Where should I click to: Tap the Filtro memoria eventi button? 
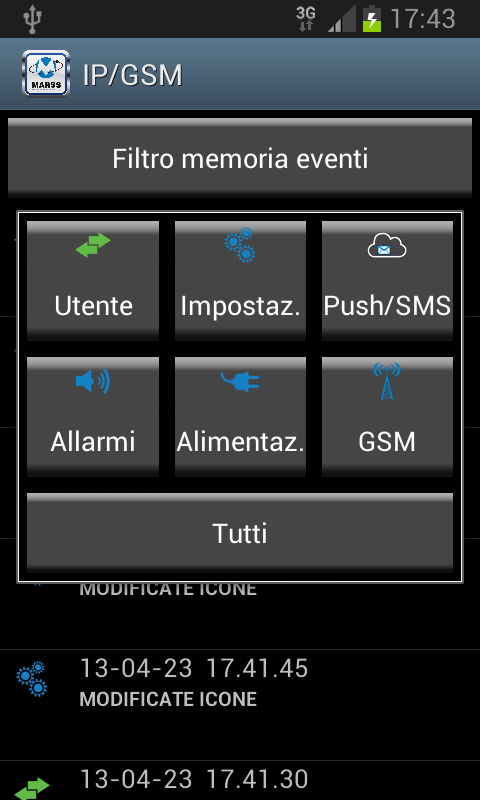coord(240,158)
